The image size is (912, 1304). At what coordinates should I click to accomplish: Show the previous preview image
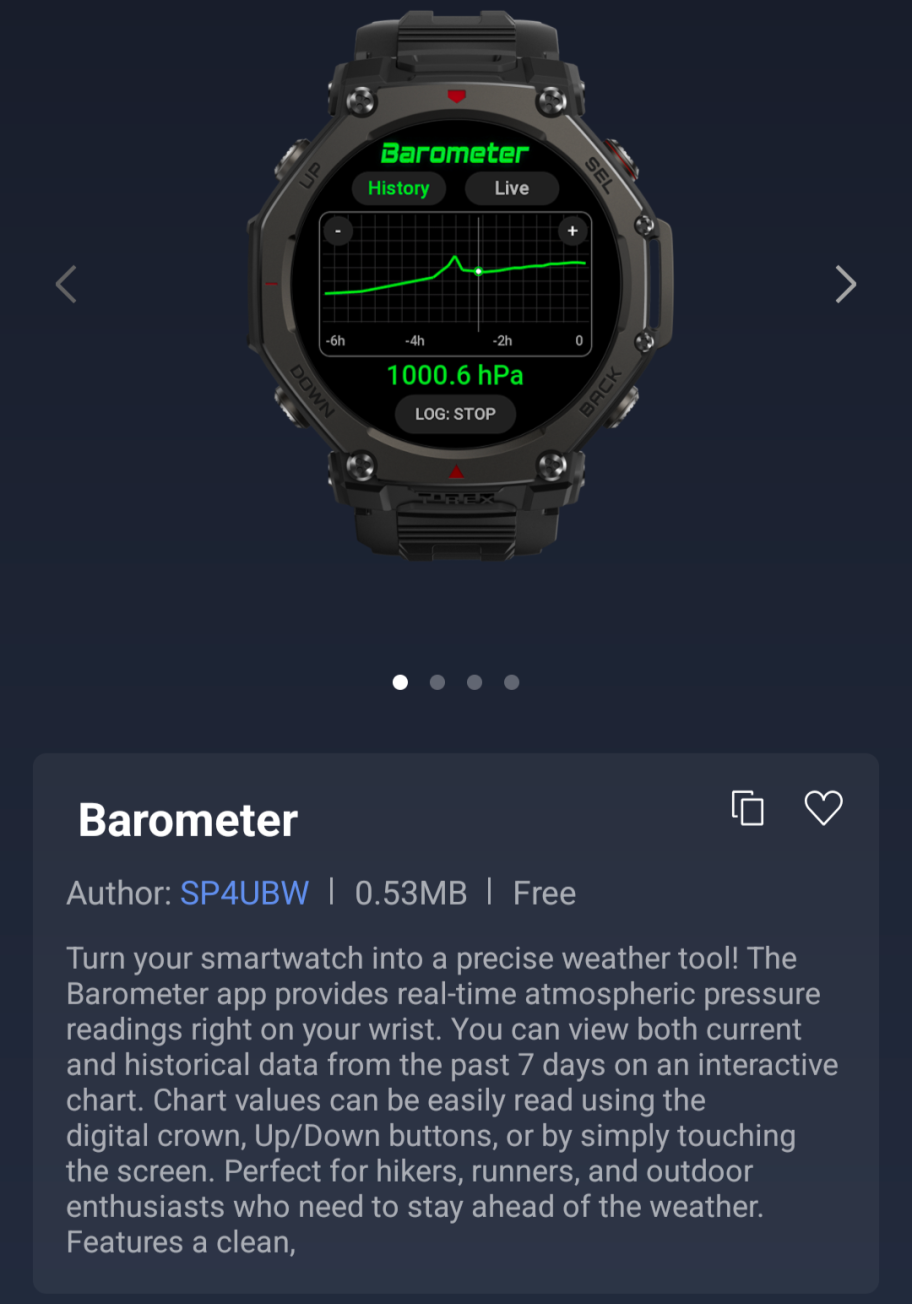pos(66,284)
